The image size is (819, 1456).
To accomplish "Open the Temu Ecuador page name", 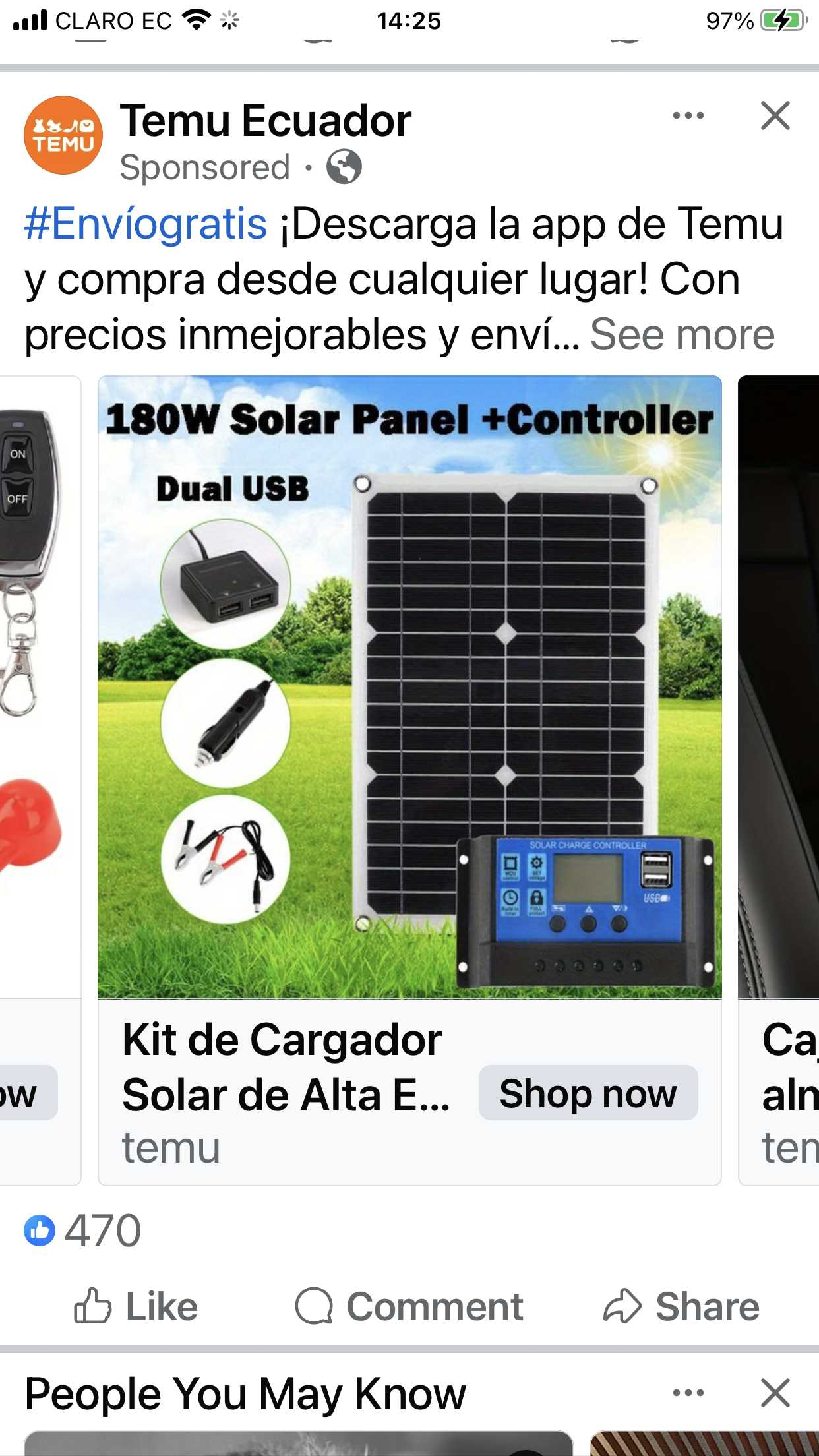I will click(x=266, y=121).
